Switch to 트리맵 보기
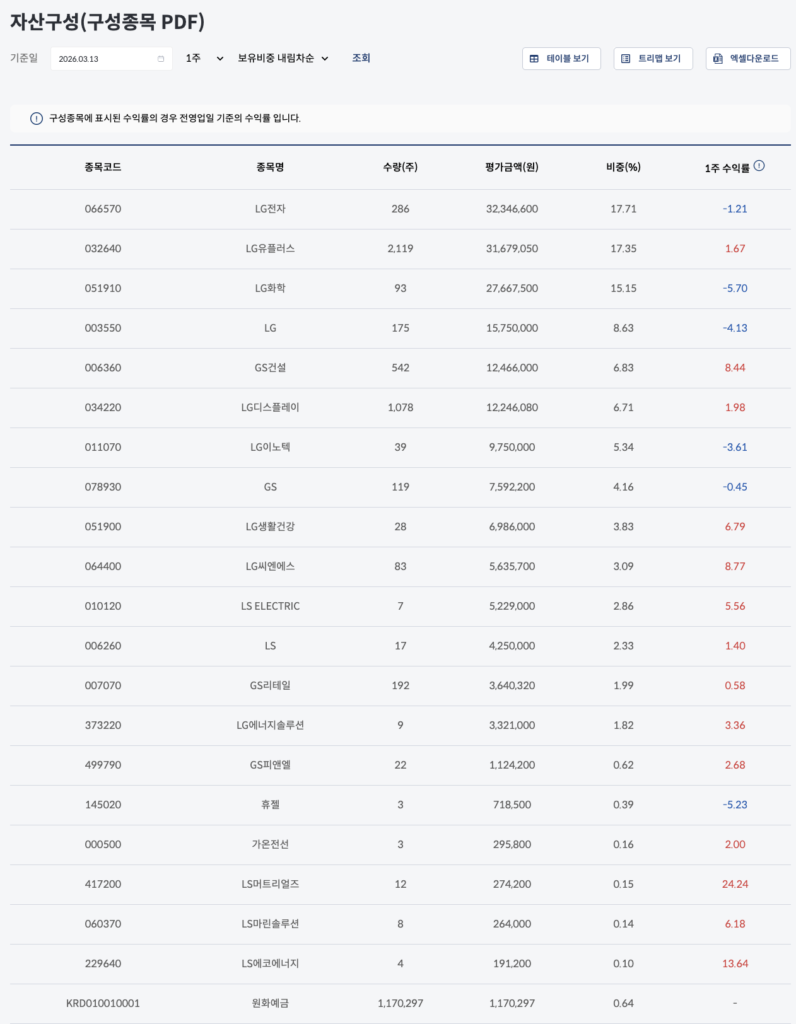This screenshot has height=1024, width=796. pos(653,59)
